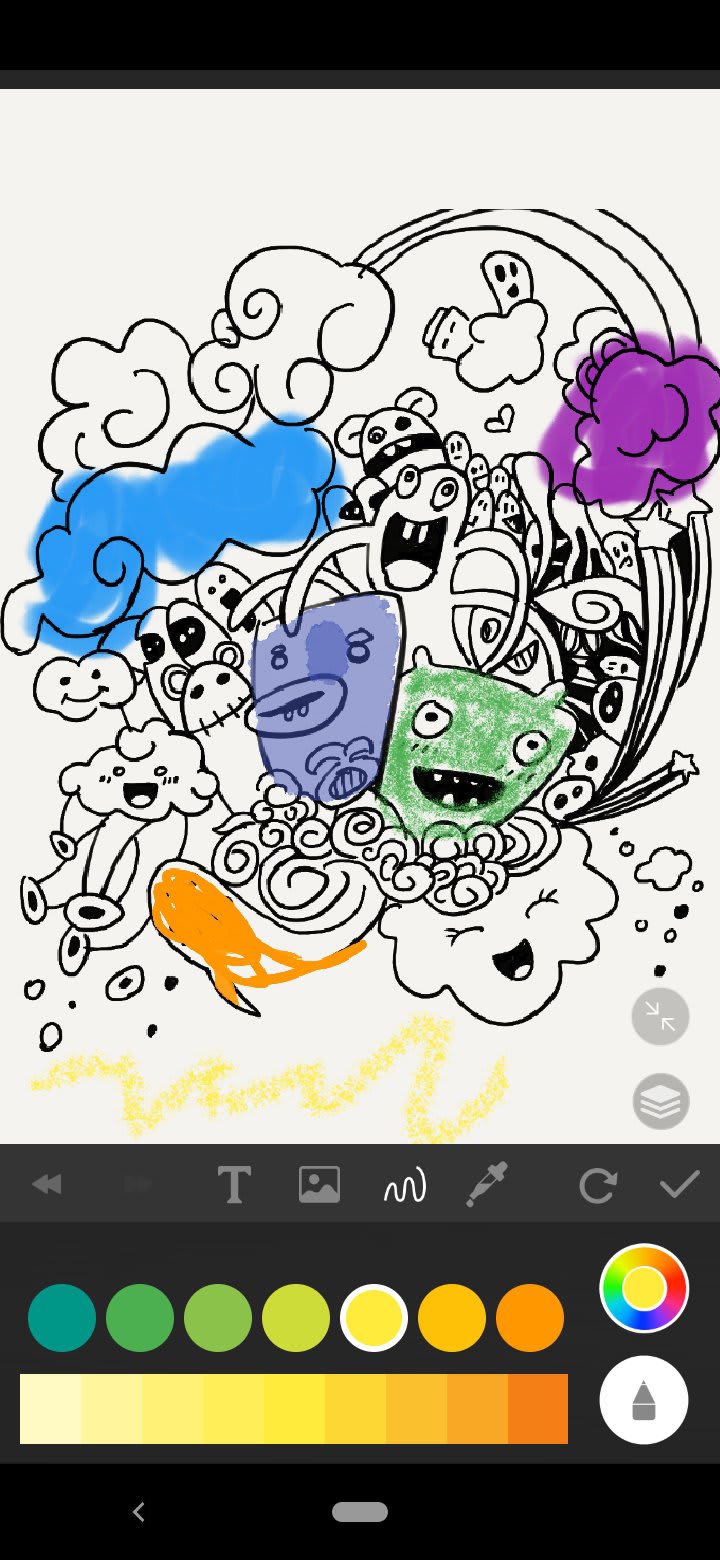Viewport: 720px width, 1560px height.
Task: Open the color wheel picker
Action: click(643, 1288)
